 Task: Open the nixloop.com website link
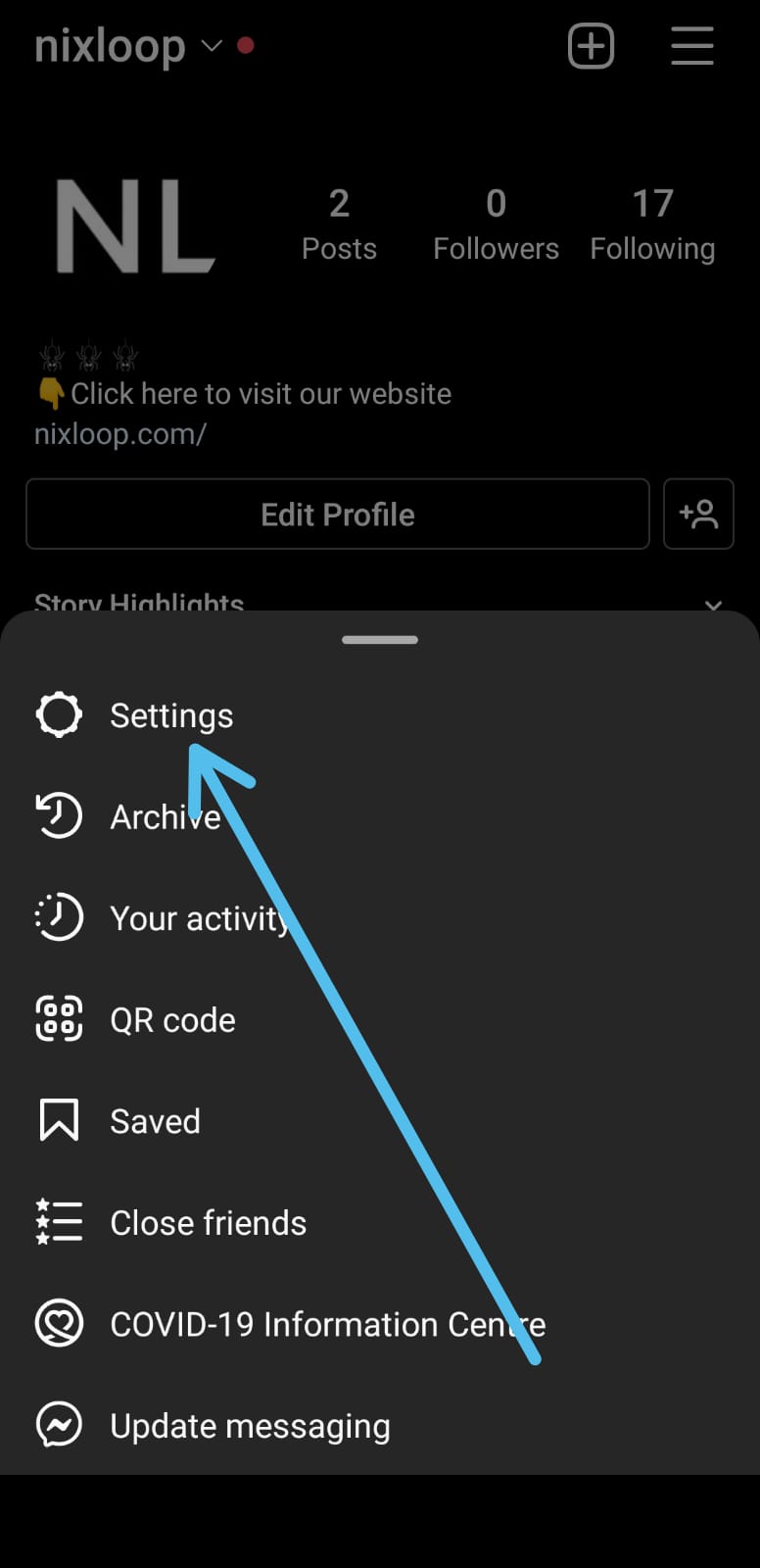click(120, 434)
